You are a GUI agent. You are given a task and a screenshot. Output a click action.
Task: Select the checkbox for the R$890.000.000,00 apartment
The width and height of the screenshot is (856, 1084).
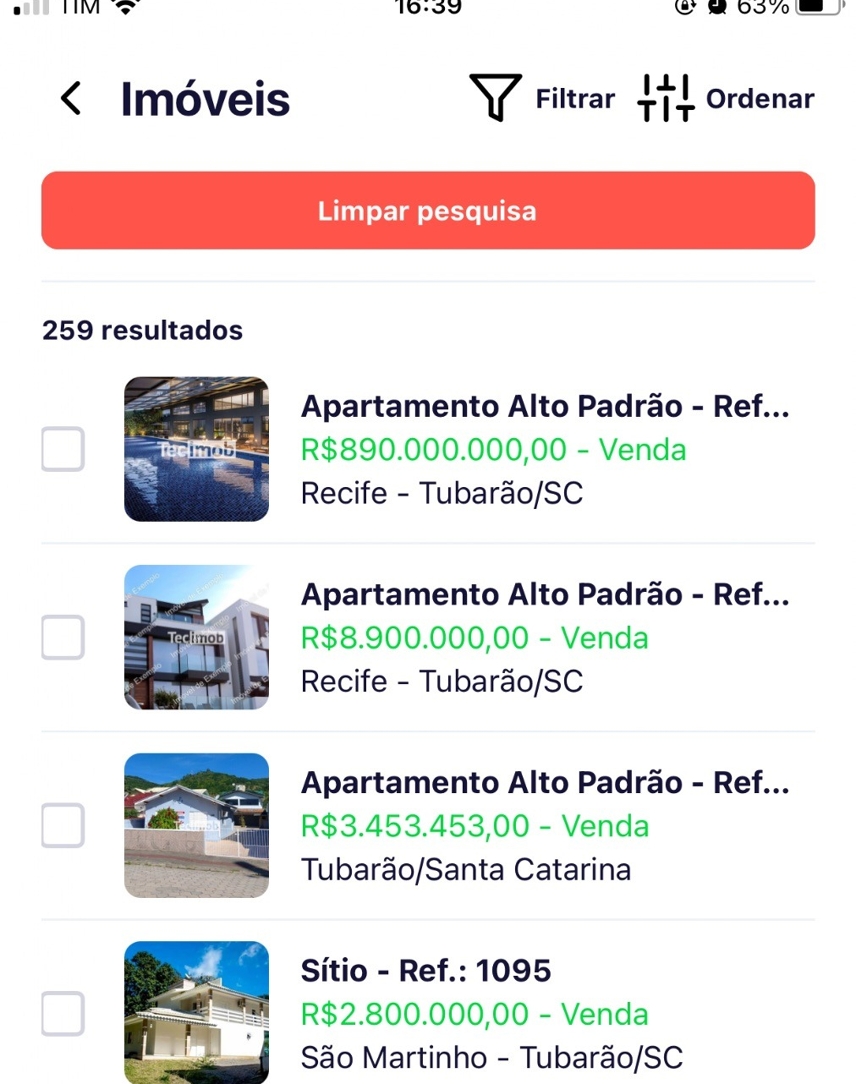tap(62, 449)
